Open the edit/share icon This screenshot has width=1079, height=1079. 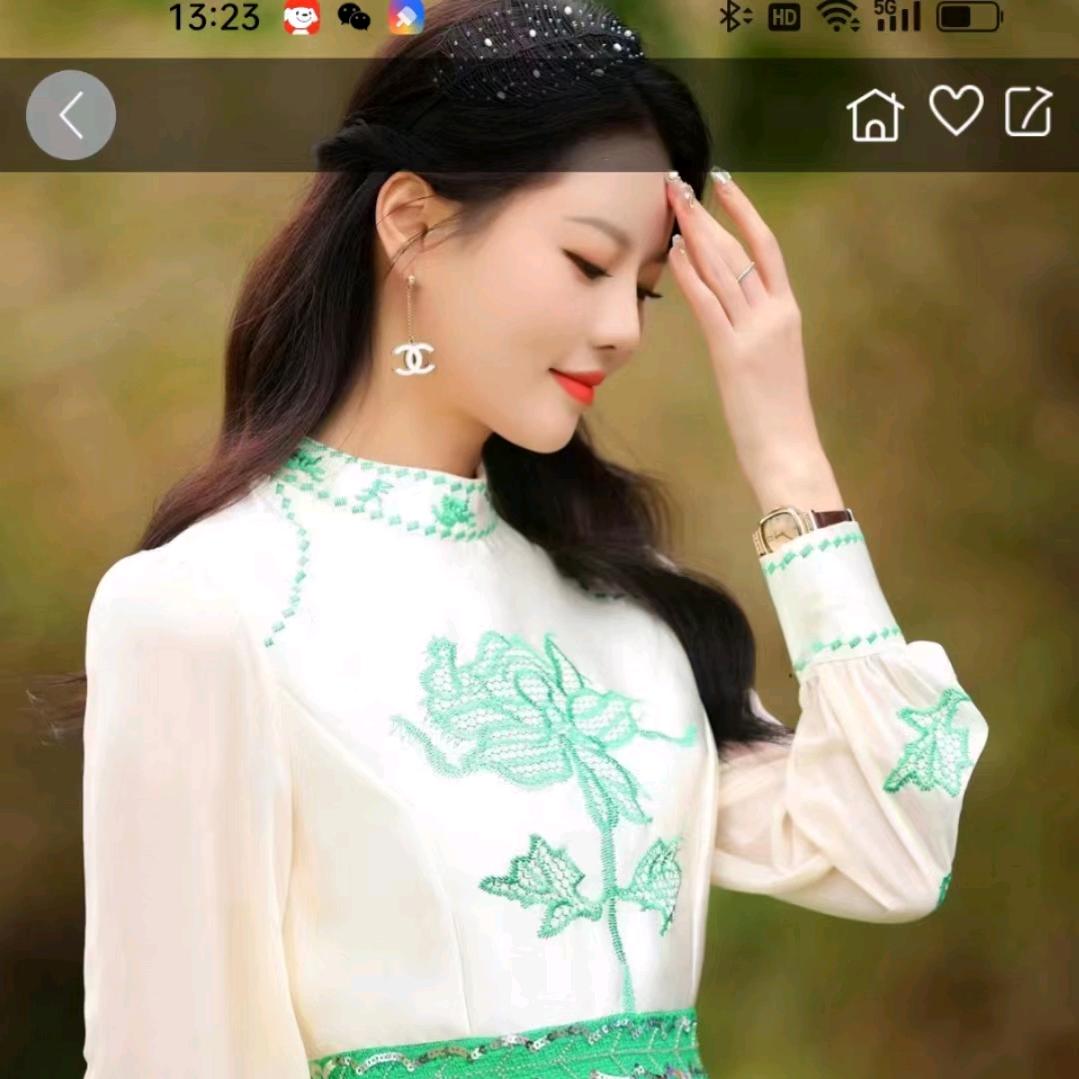[x=1029, y=112]
